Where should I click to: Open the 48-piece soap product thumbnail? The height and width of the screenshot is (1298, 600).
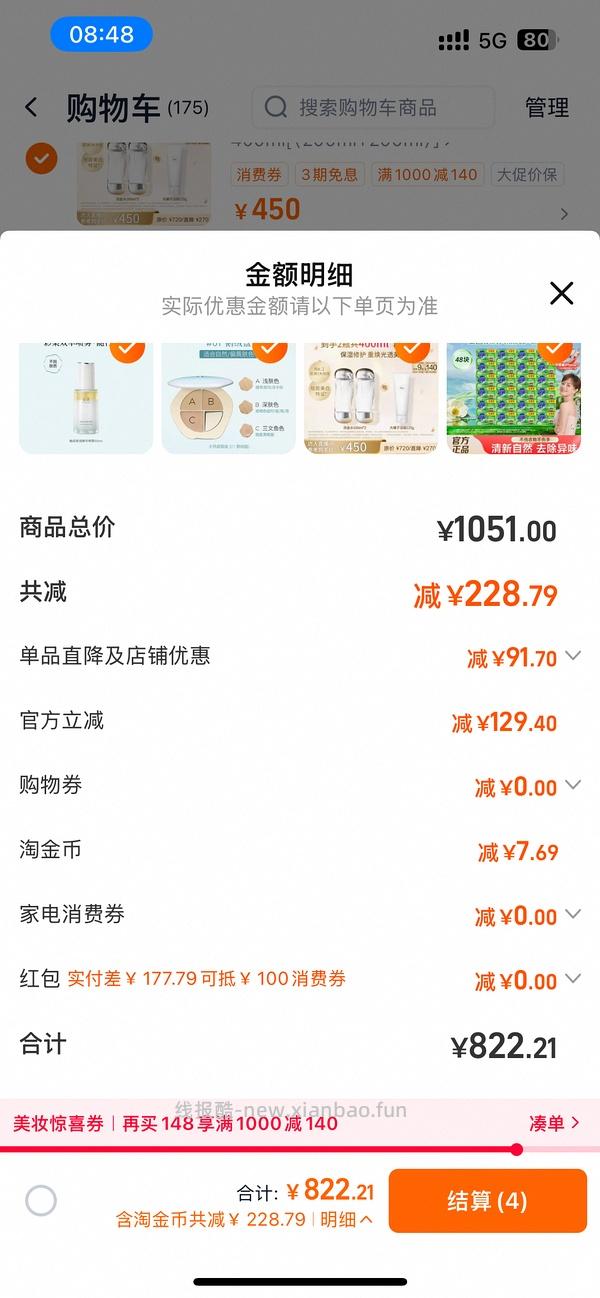click(x=513, y=398)
